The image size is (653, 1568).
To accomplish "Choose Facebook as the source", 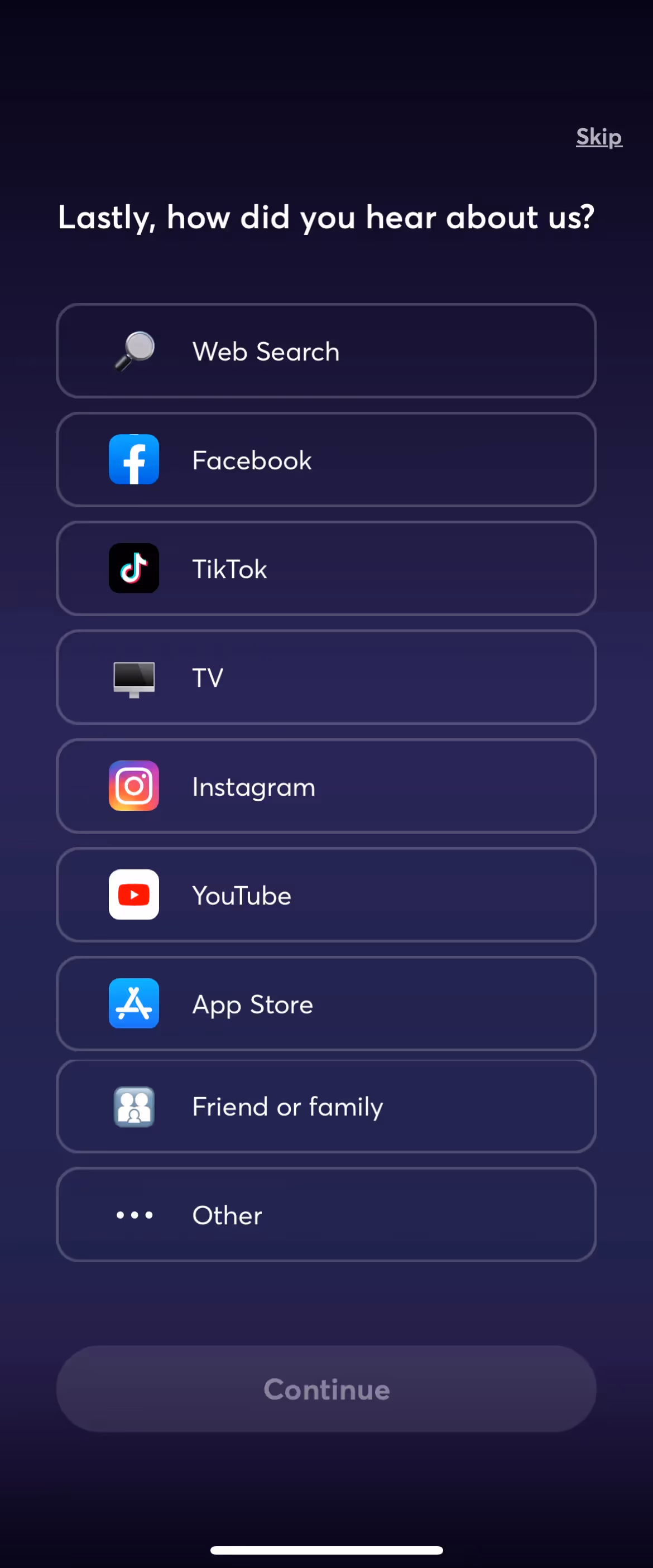I will tap(326, 460).
